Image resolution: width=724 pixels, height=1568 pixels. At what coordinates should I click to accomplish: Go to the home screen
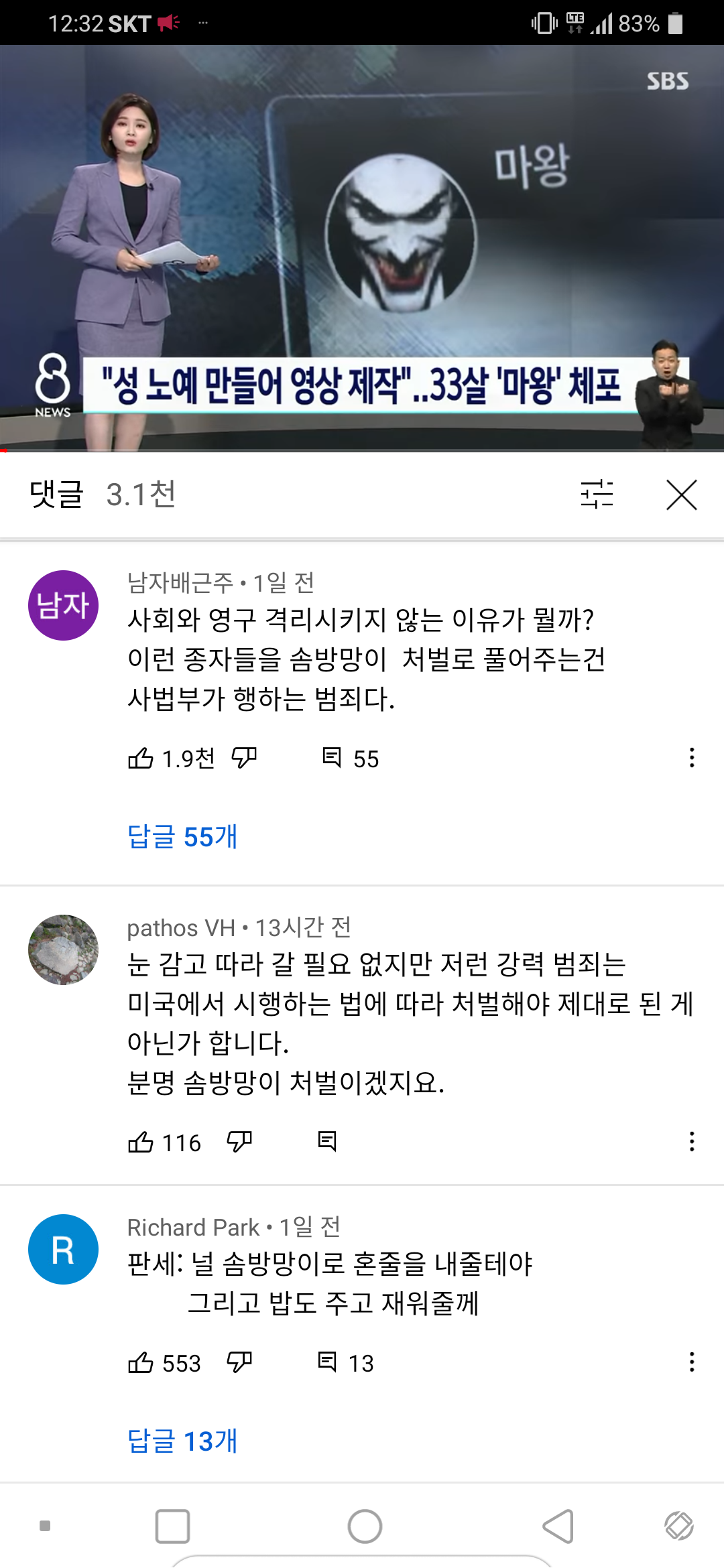365,1526
